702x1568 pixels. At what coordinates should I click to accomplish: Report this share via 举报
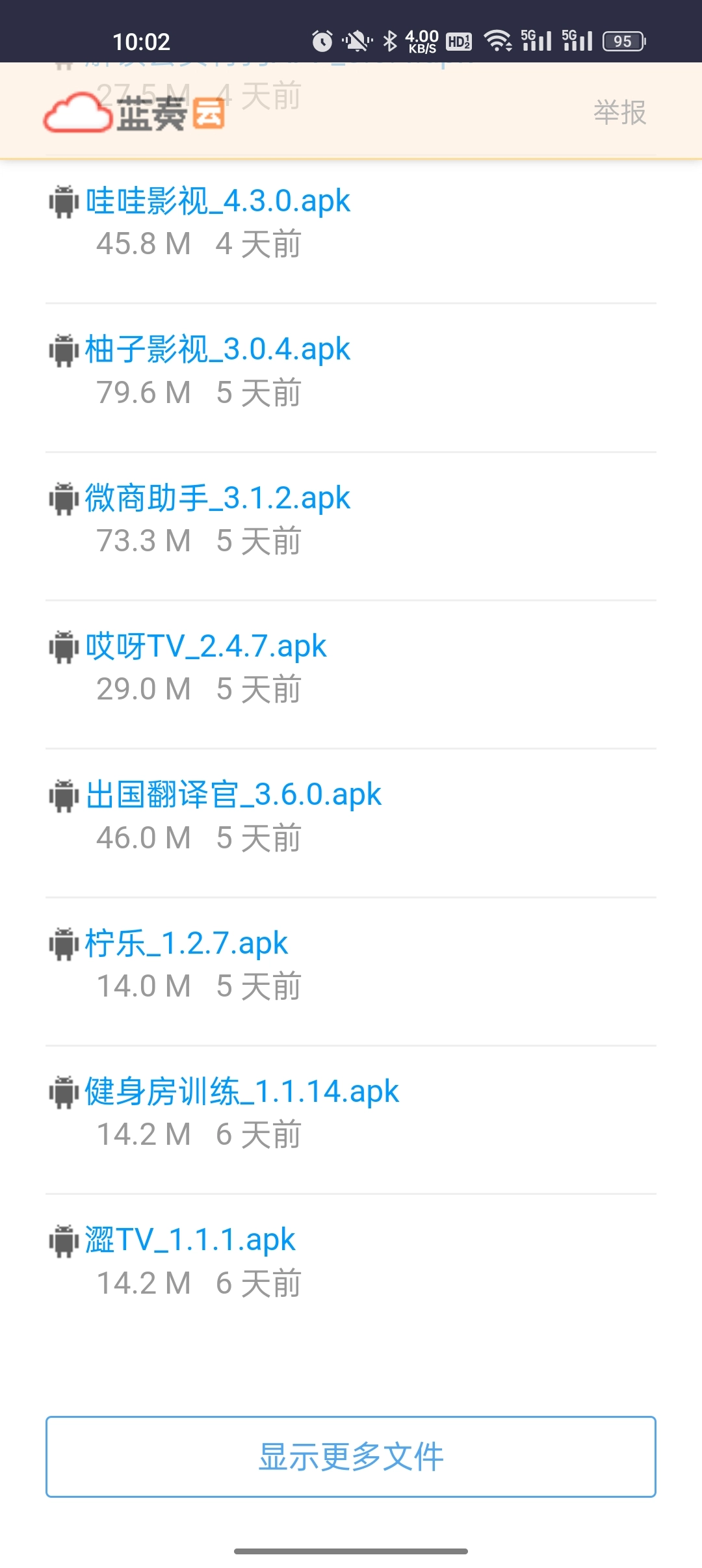(619, 112)
